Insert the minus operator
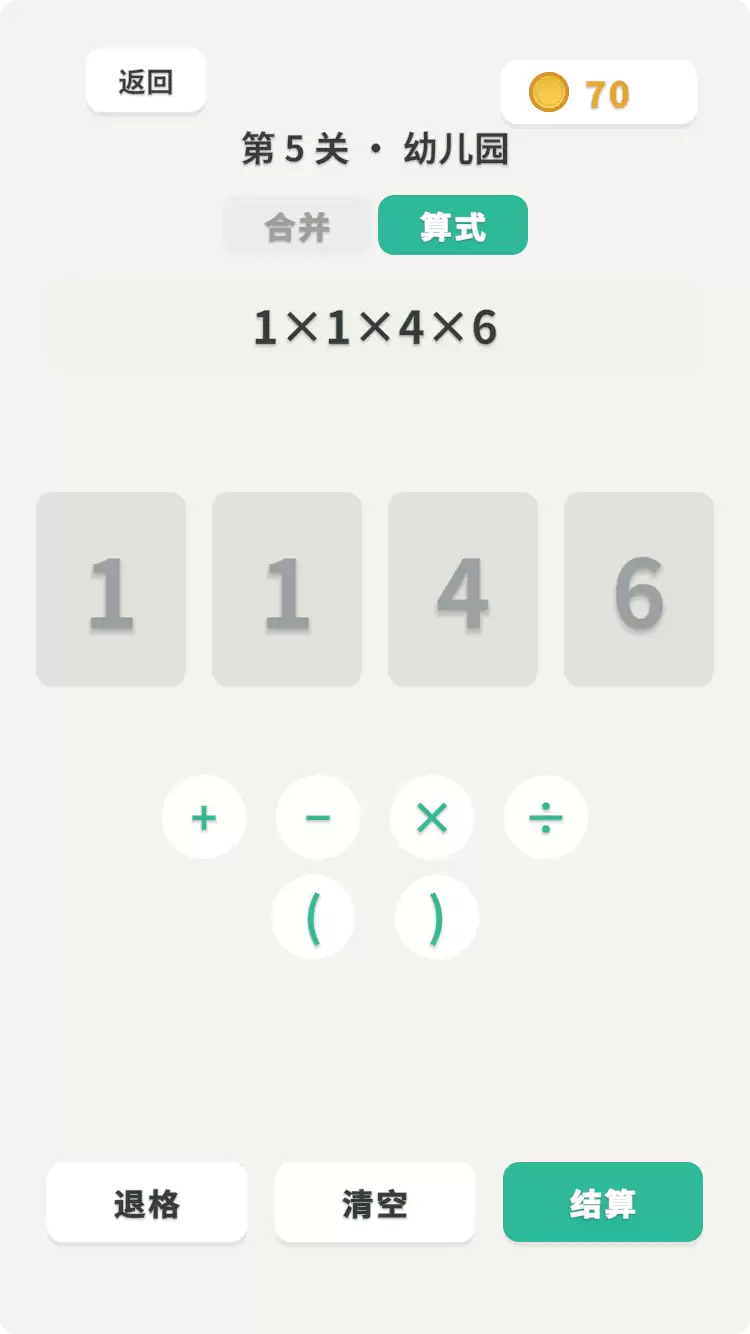 [x=318, y=818]
